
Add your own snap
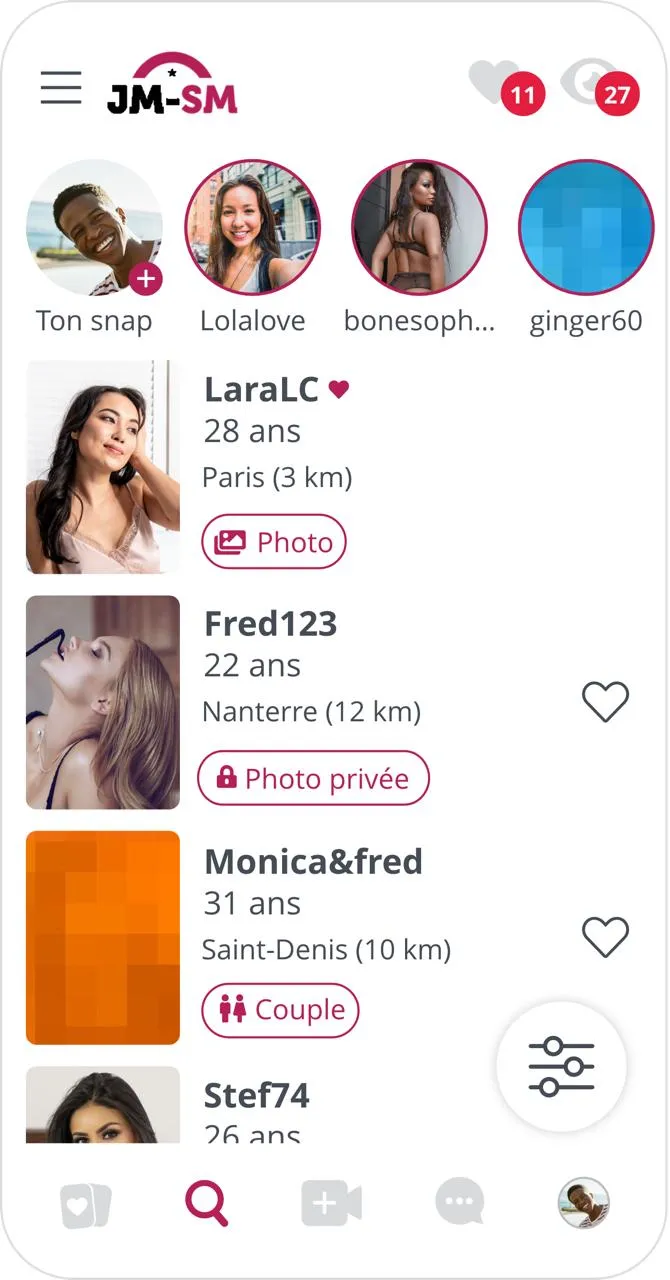(145, 279)
